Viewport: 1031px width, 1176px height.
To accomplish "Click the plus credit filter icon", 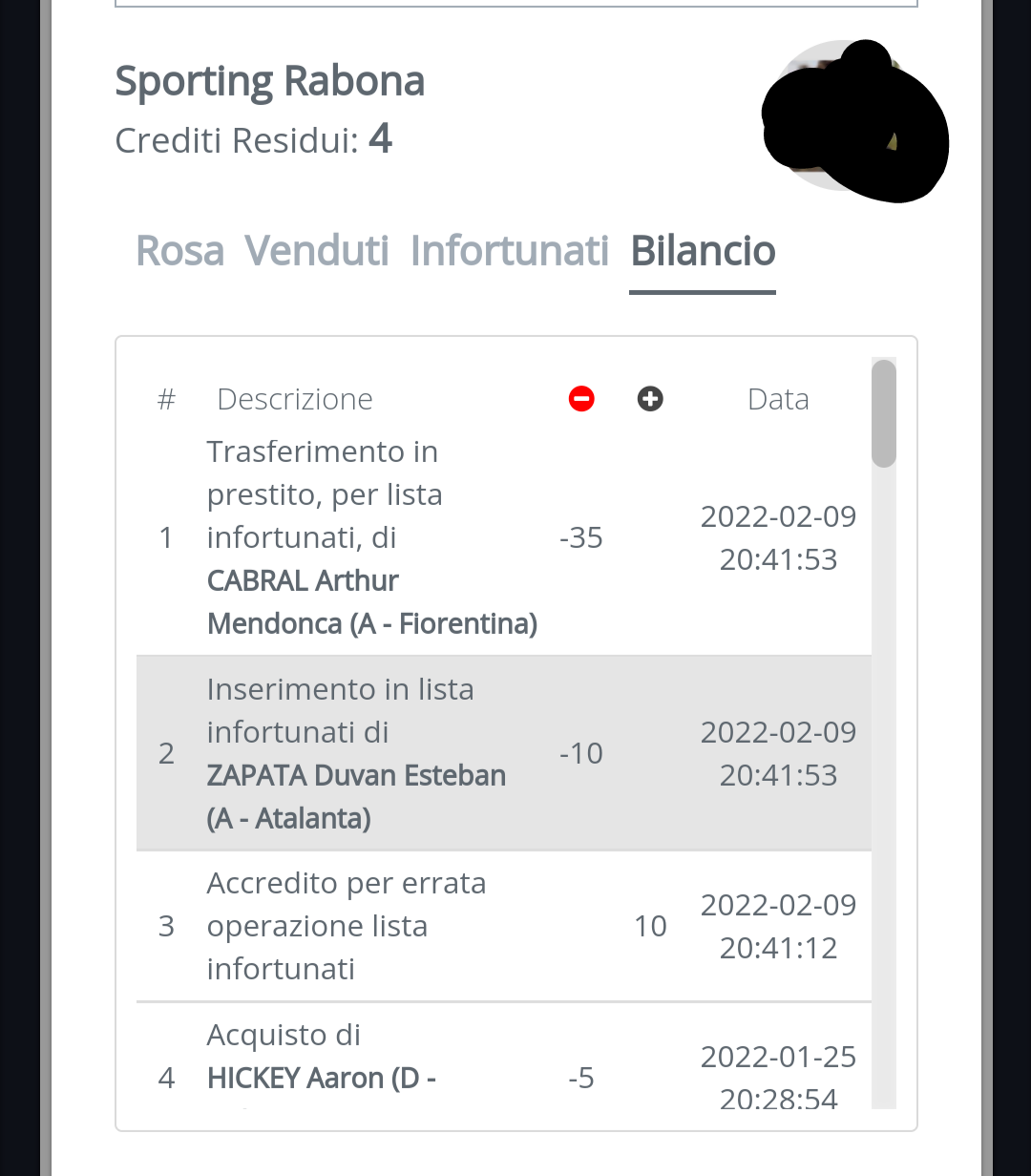I will [x=650, y=398].
